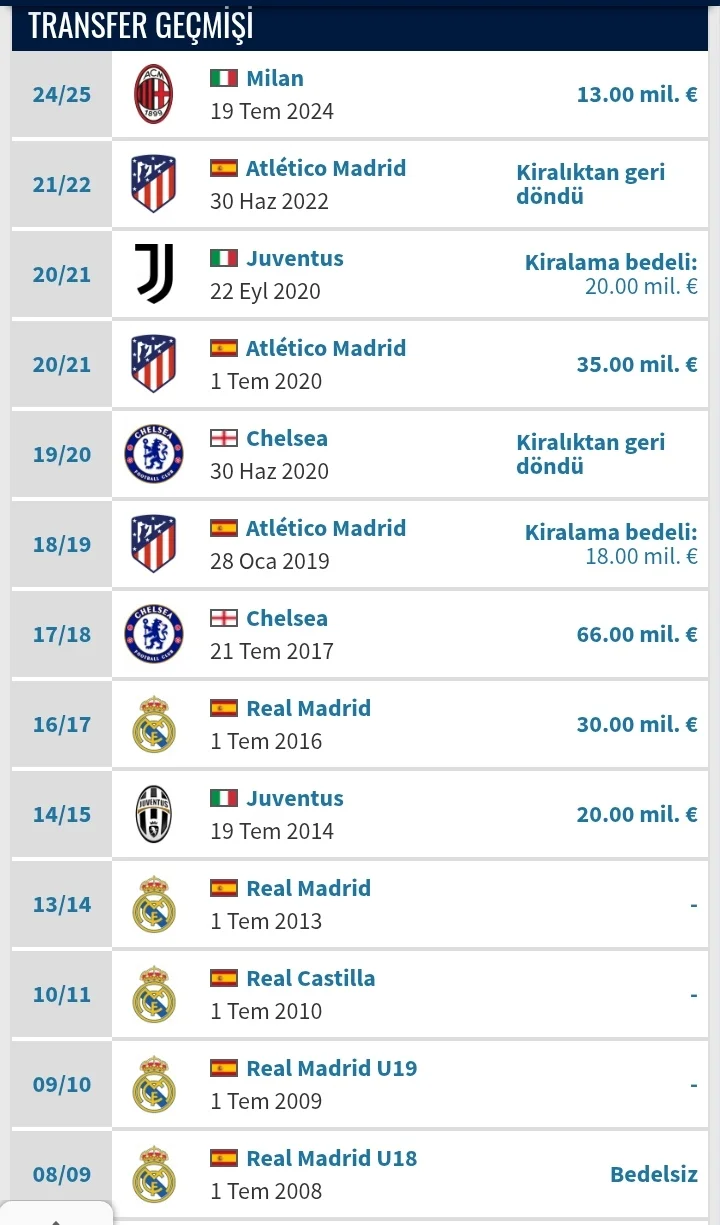
Task: Open the 66.00 mil. € Chelsea fee
Action: [x=636, y=635]
